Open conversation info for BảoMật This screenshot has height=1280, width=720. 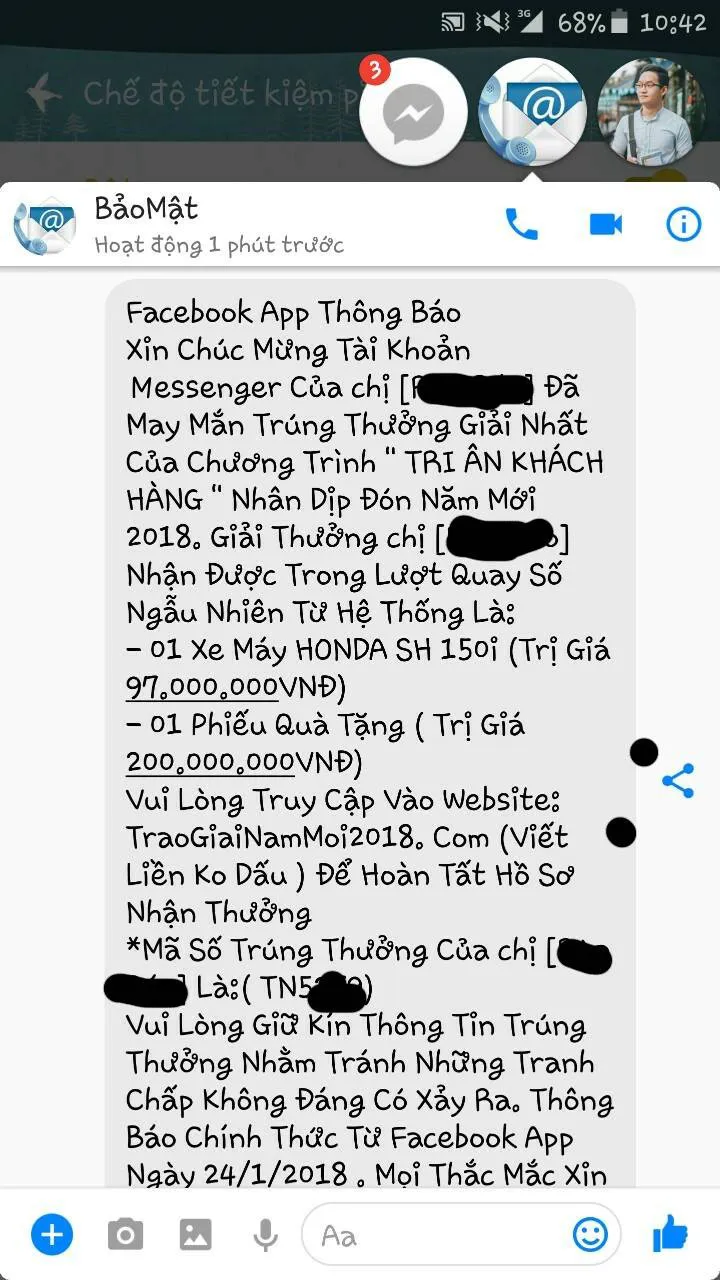(683, 224)
